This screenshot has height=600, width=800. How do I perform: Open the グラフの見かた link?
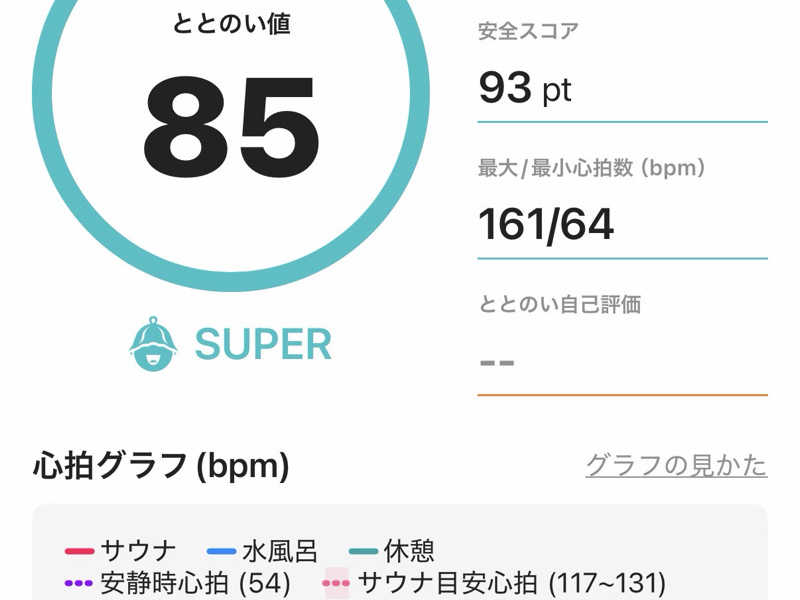pyautogui.click(x=676, y=466)
